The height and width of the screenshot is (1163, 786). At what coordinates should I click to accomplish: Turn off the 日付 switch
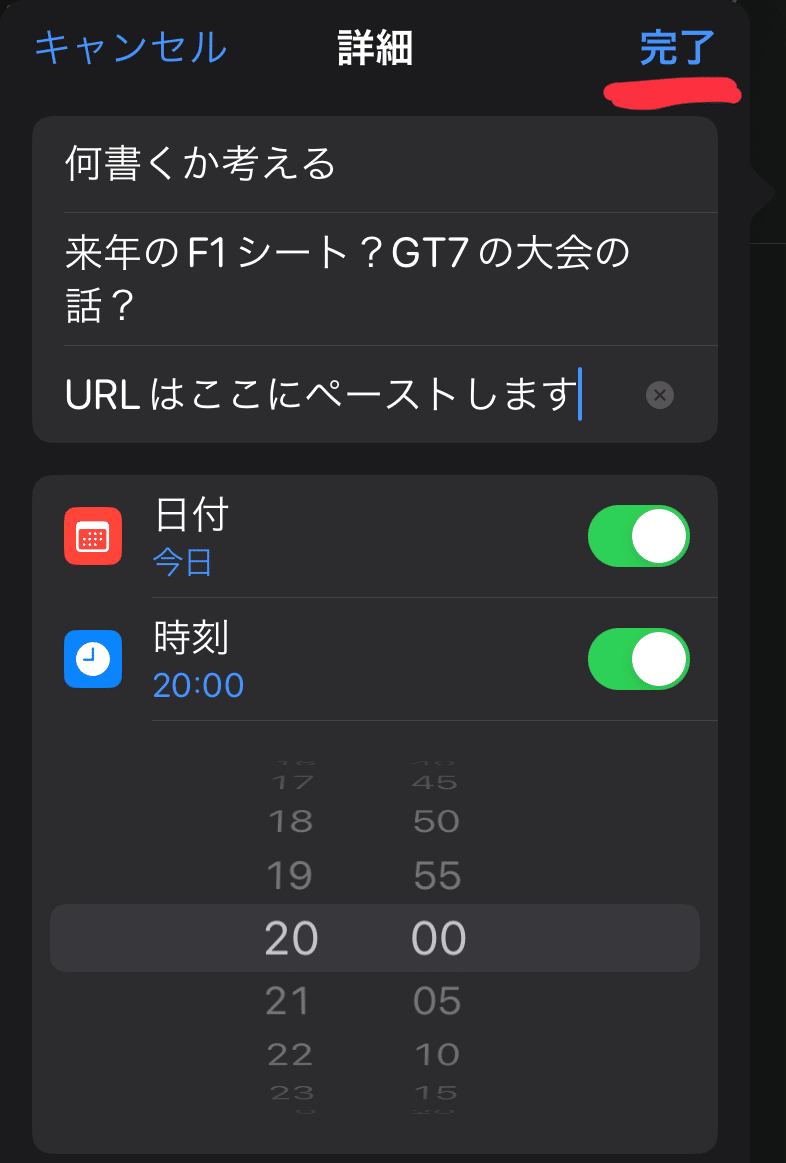638,536
